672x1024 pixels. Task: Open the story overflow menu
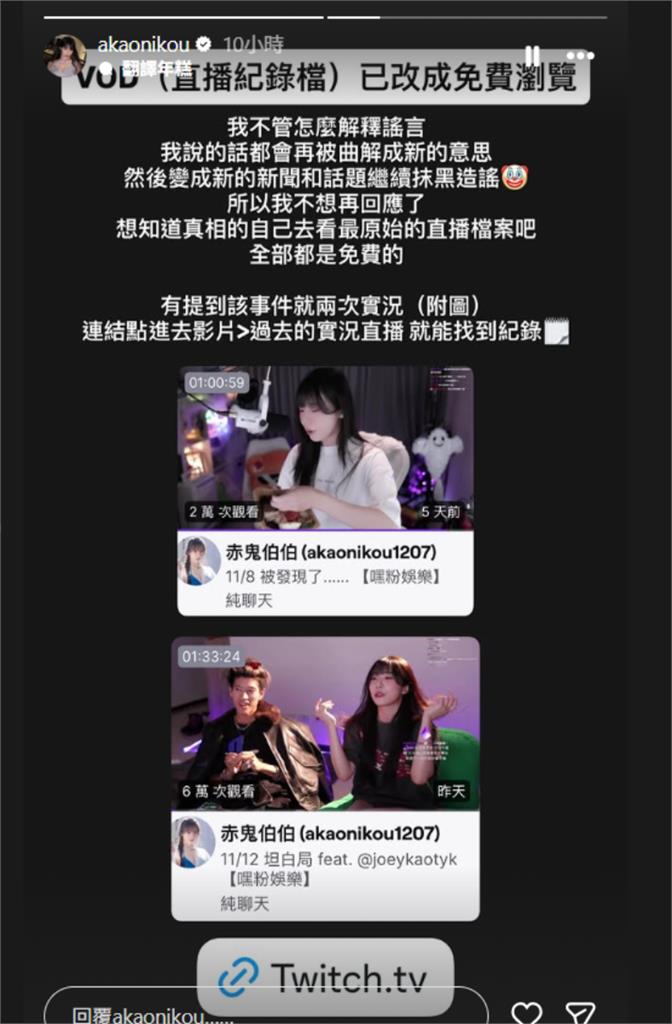(580, 55)
